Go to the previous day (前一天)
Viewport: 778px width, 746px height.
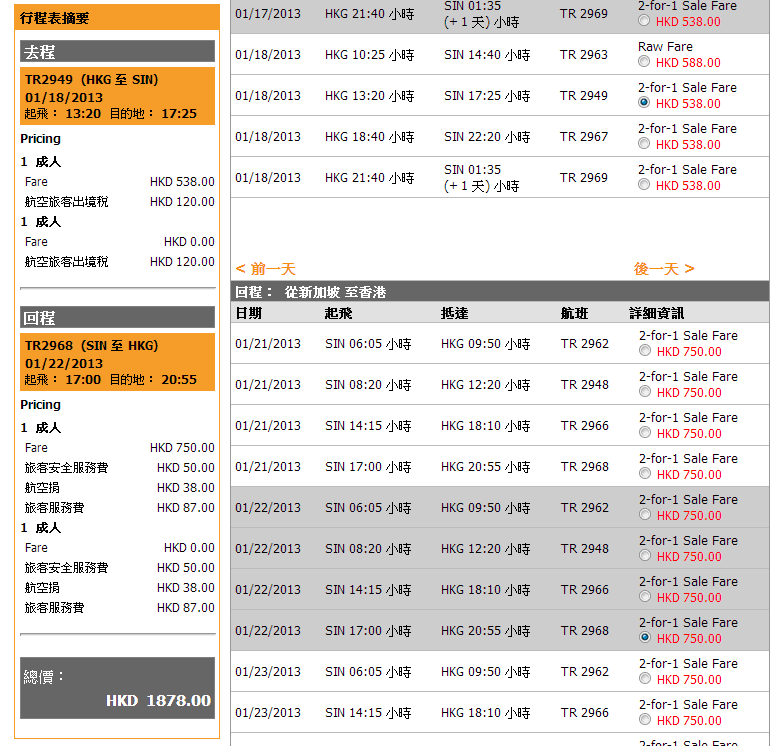coord(265,269)
